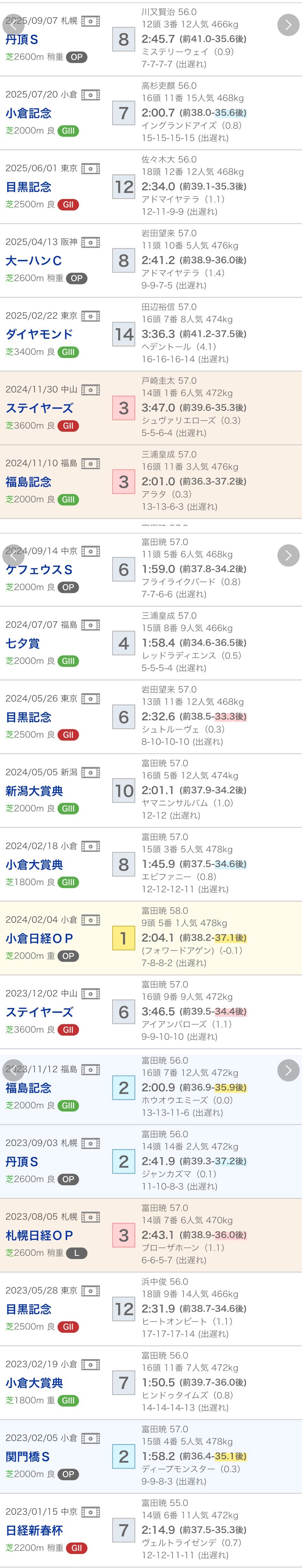Watch the 2023/12/02 ステイヤーズ race video

(x=91, y=994)
